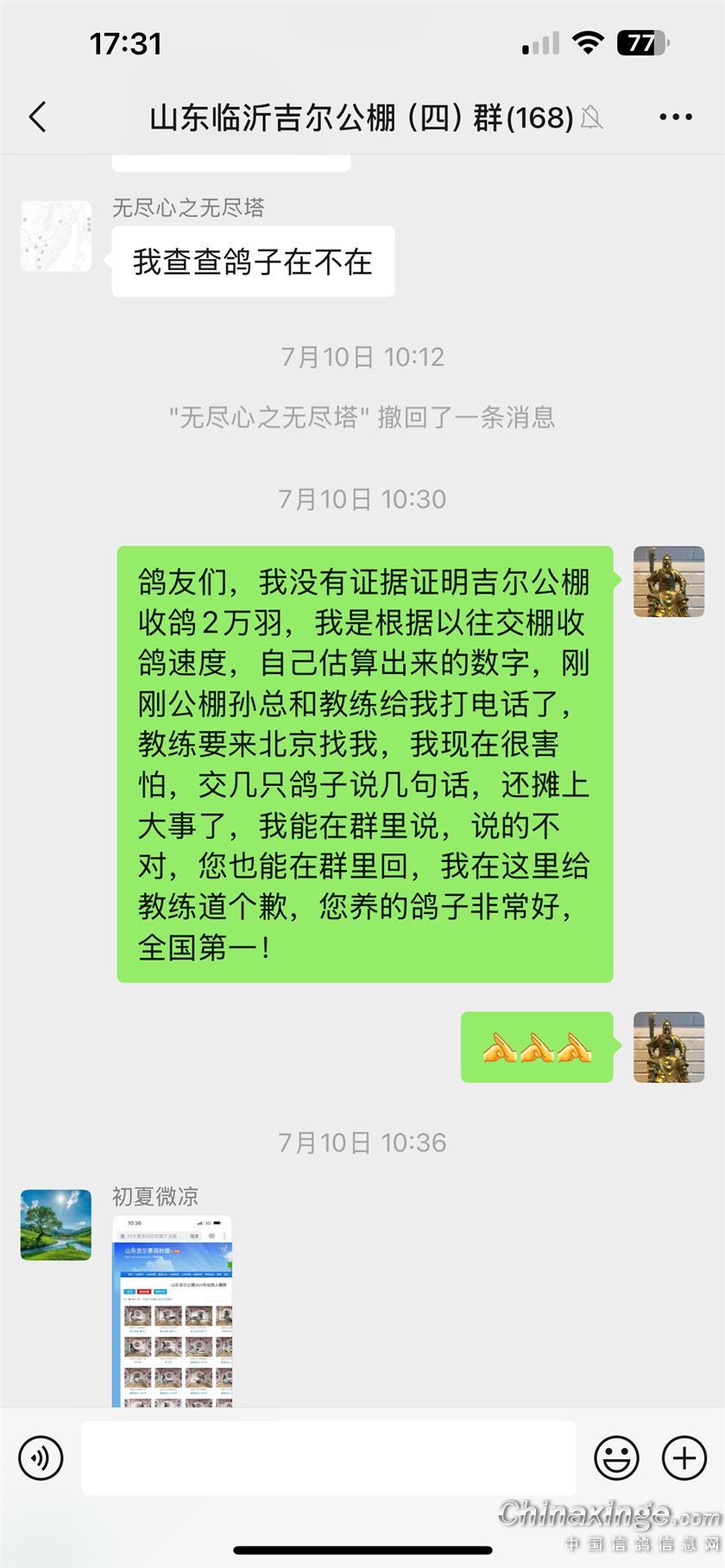View 无尽心之无尽塔's profile avatar
This screenshot has width=725, height=1568.
tap(56, 236)
